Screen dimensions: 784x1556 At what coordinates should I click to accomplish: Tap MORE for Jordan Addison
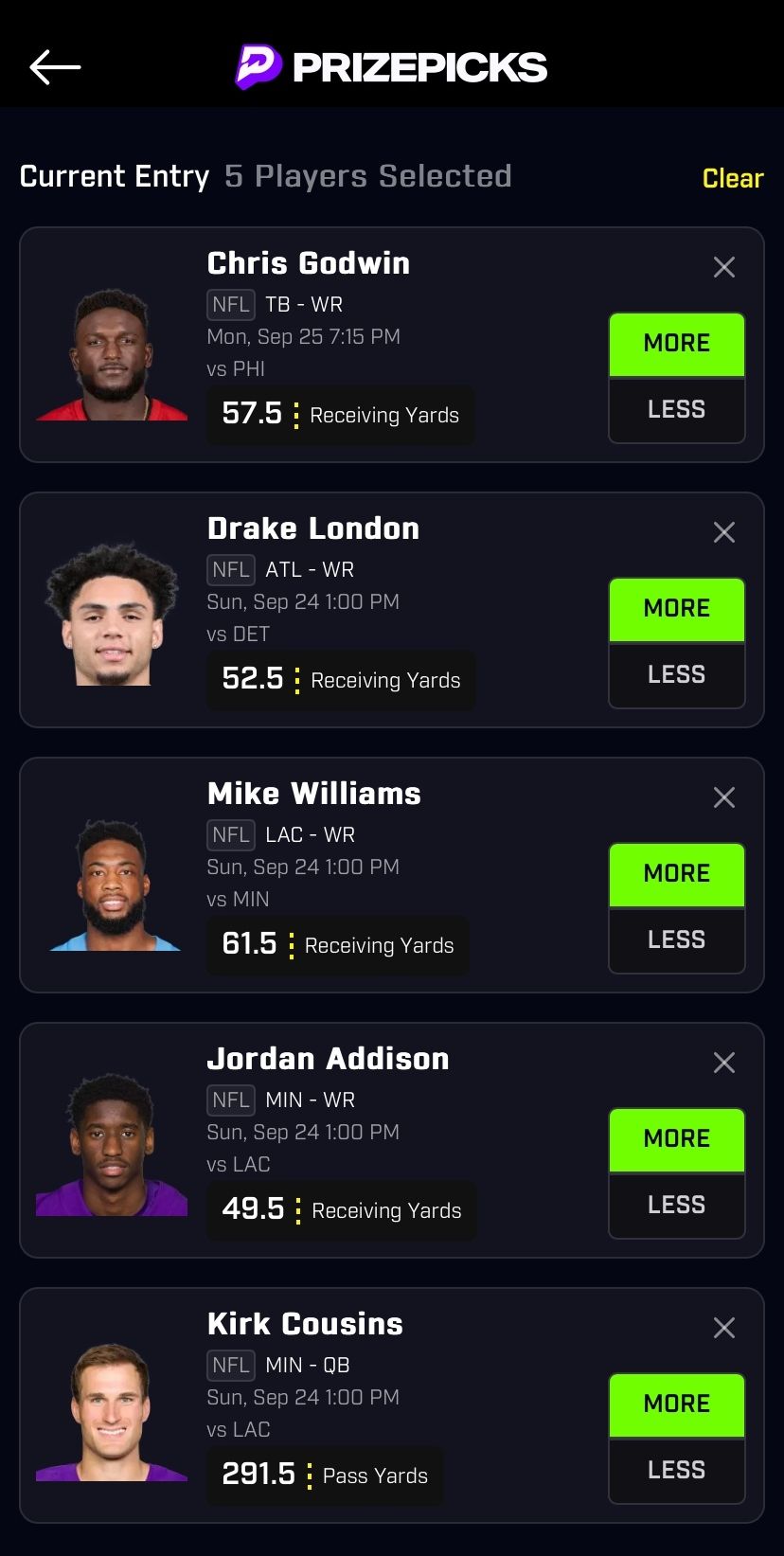(x=676, y=1139)
